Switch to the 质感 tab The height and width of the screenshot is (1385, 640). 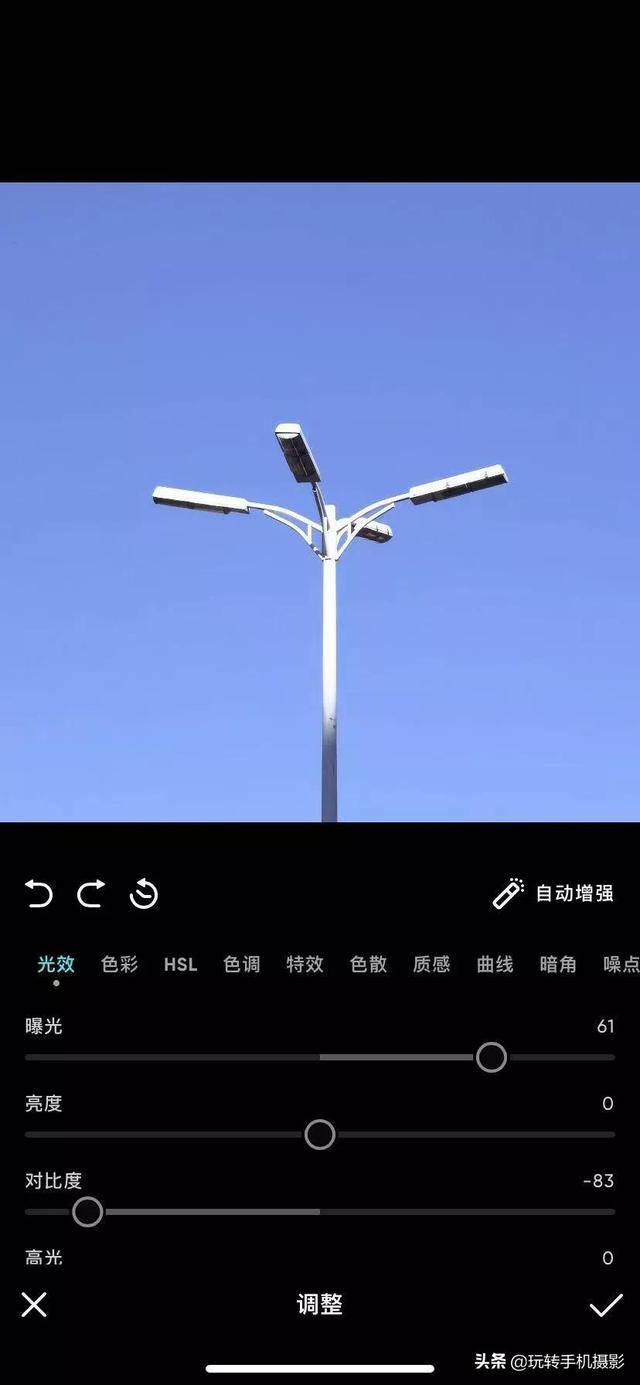point(431,964)
